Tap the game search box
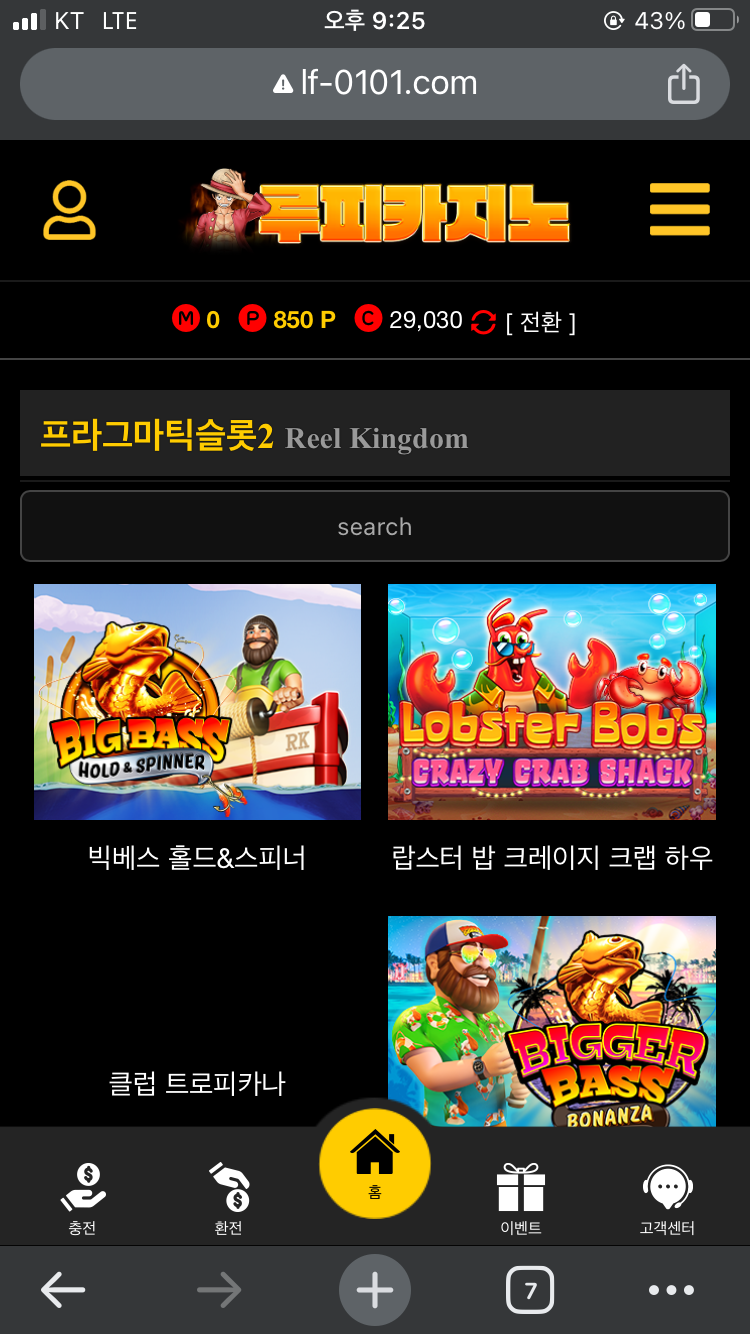Image resolution: width=750 pixels, height=1334 pixels. pos(374,526)
